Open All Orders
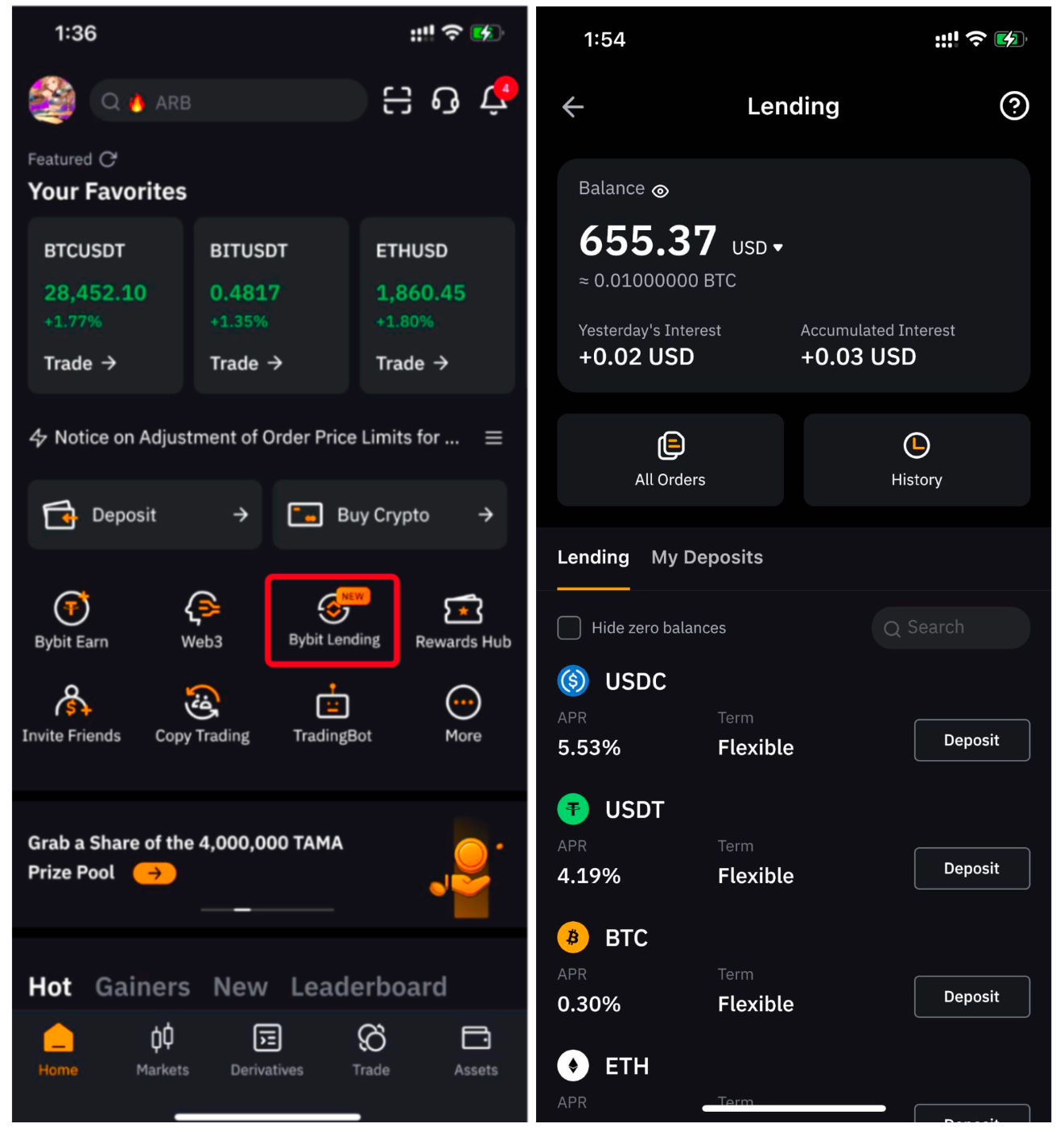The image size is (1064, 1132). tap(670, 460)
